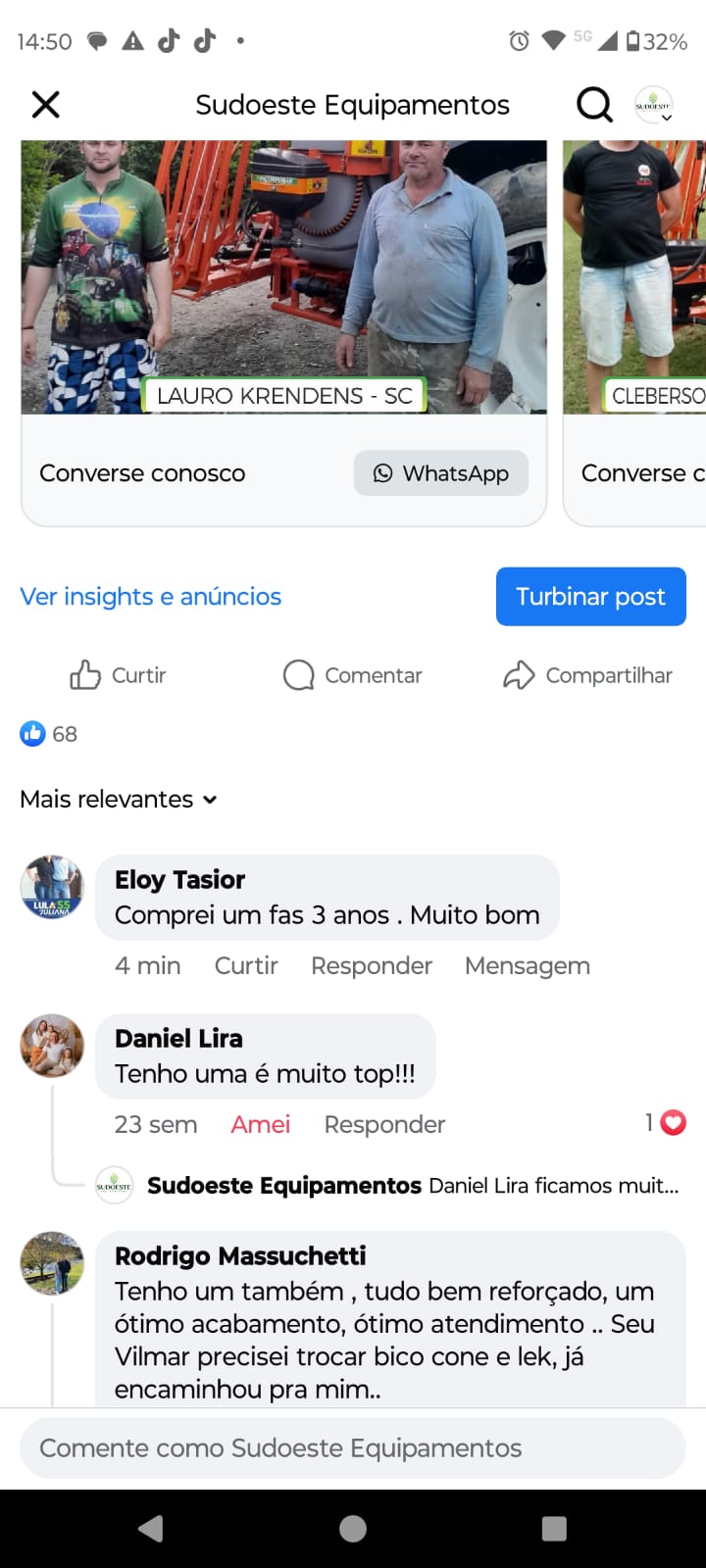The width and height of the screenshot is (706, 1568).
Task: Close the post with the X icon
Action: click(x=45, y=105)
